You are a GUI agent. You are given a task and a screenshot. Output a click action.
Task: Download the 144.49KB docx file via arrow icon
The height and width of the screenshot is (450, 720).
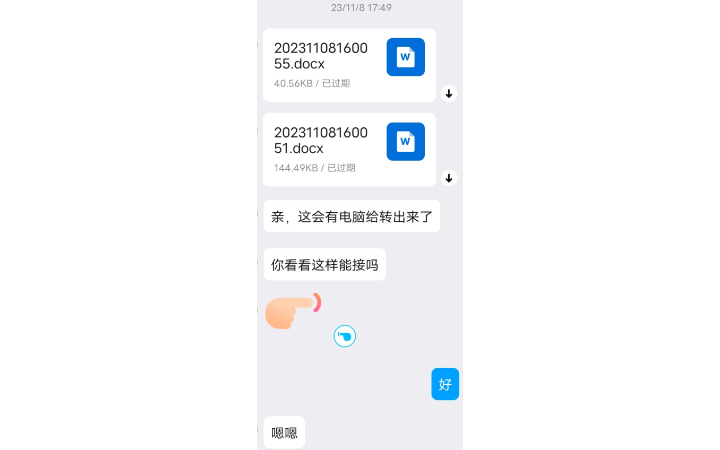coord(449,178)
